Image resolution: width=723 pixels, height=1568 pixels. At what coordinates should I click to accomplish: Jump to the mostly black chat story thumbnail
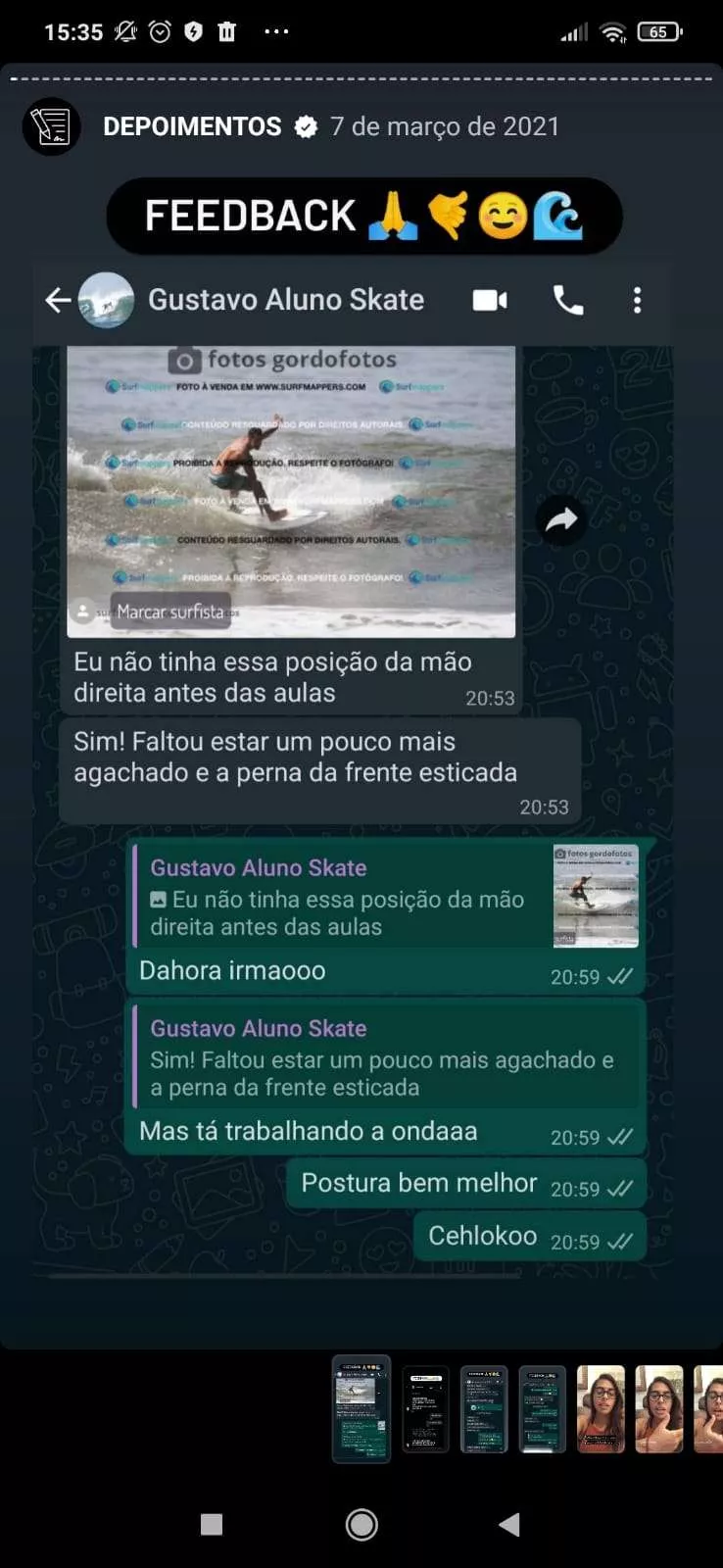pos(425,1408)
